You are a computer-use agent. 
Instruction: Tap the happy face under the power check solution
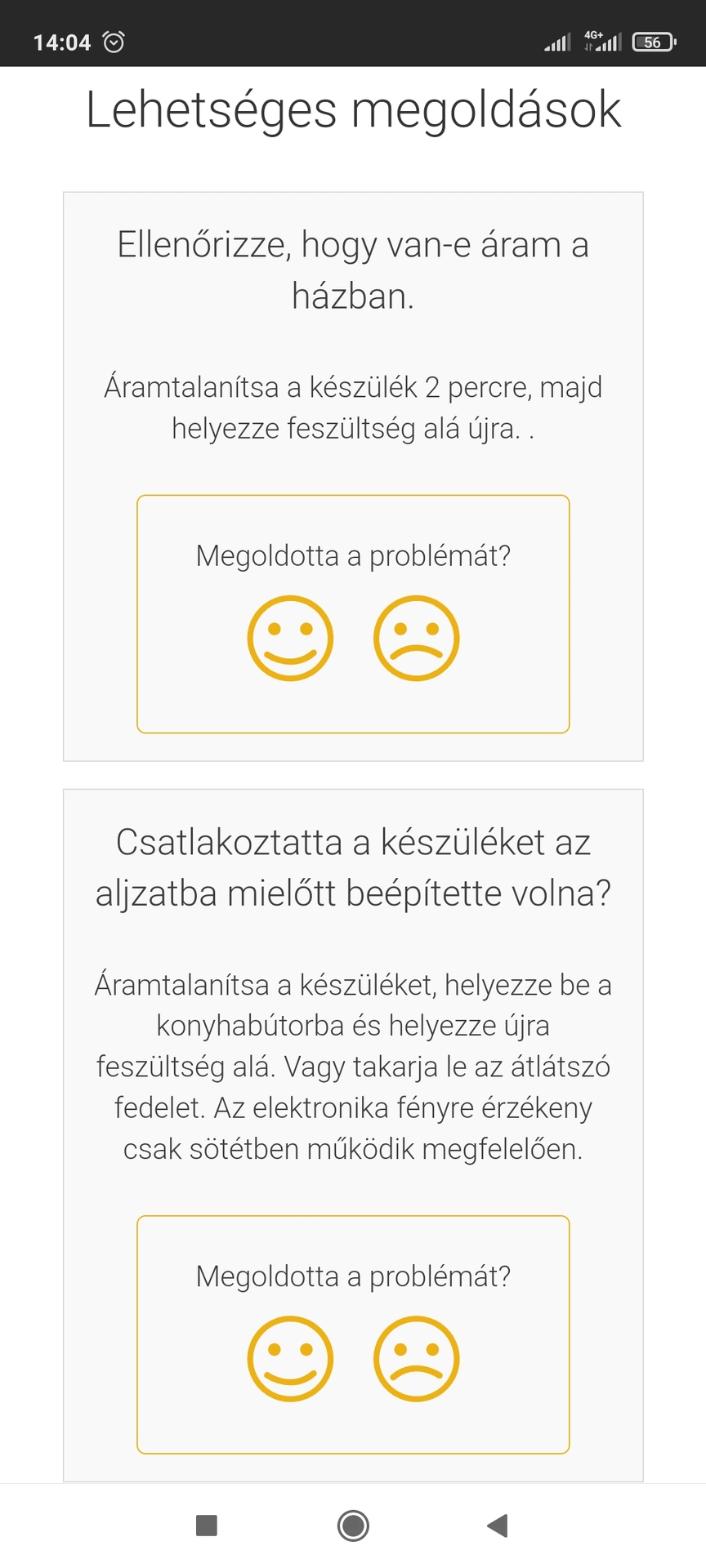pos(290,638)
